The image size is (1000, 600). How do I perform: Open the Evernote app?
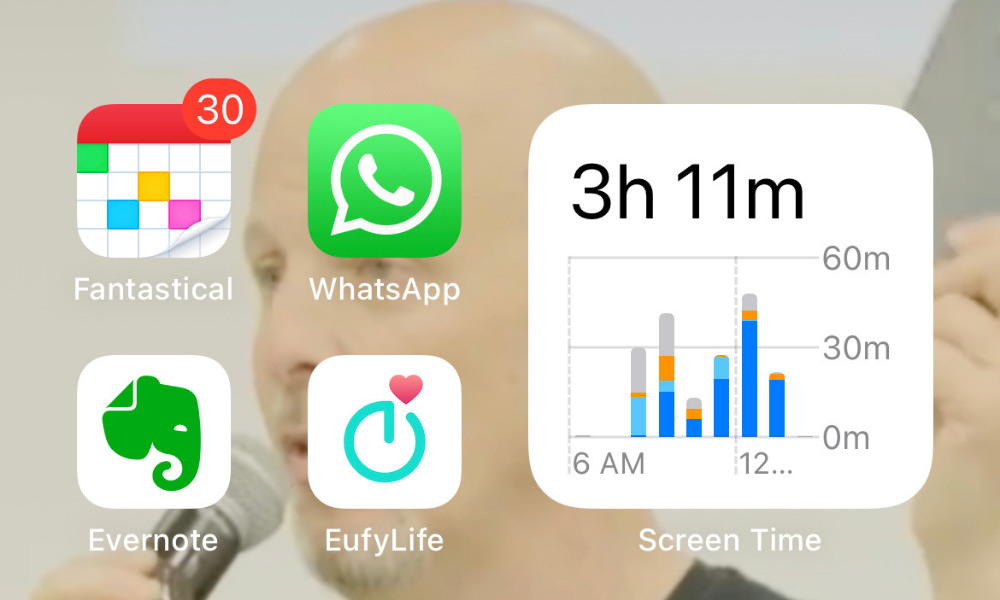point(154,431)
